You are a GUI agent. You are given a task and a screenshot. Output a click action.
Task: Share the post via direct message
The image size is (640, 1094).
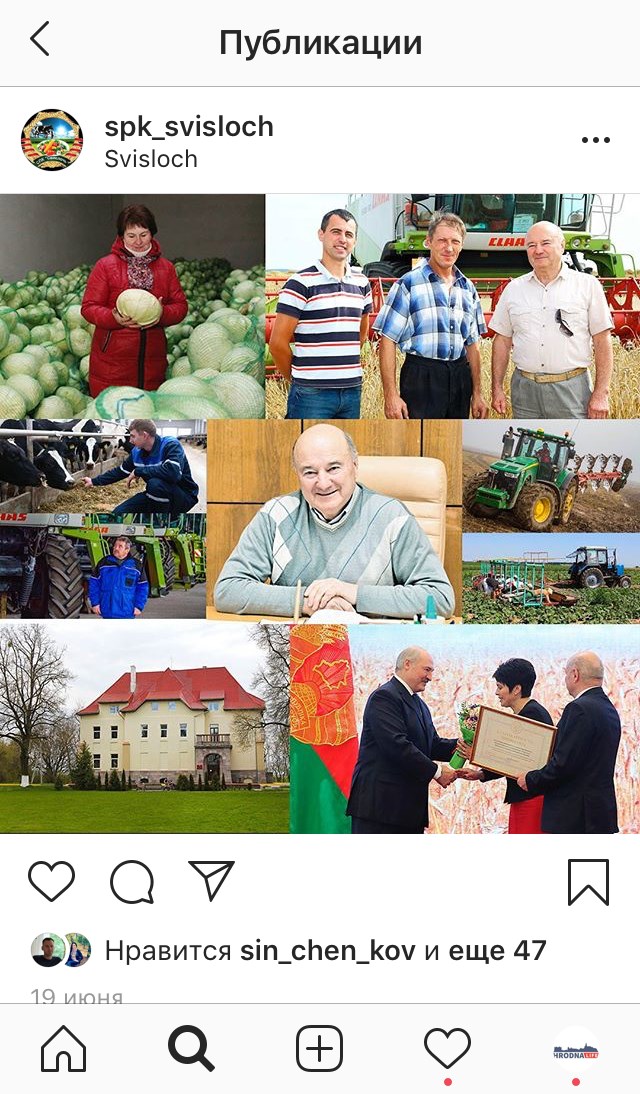211,881
